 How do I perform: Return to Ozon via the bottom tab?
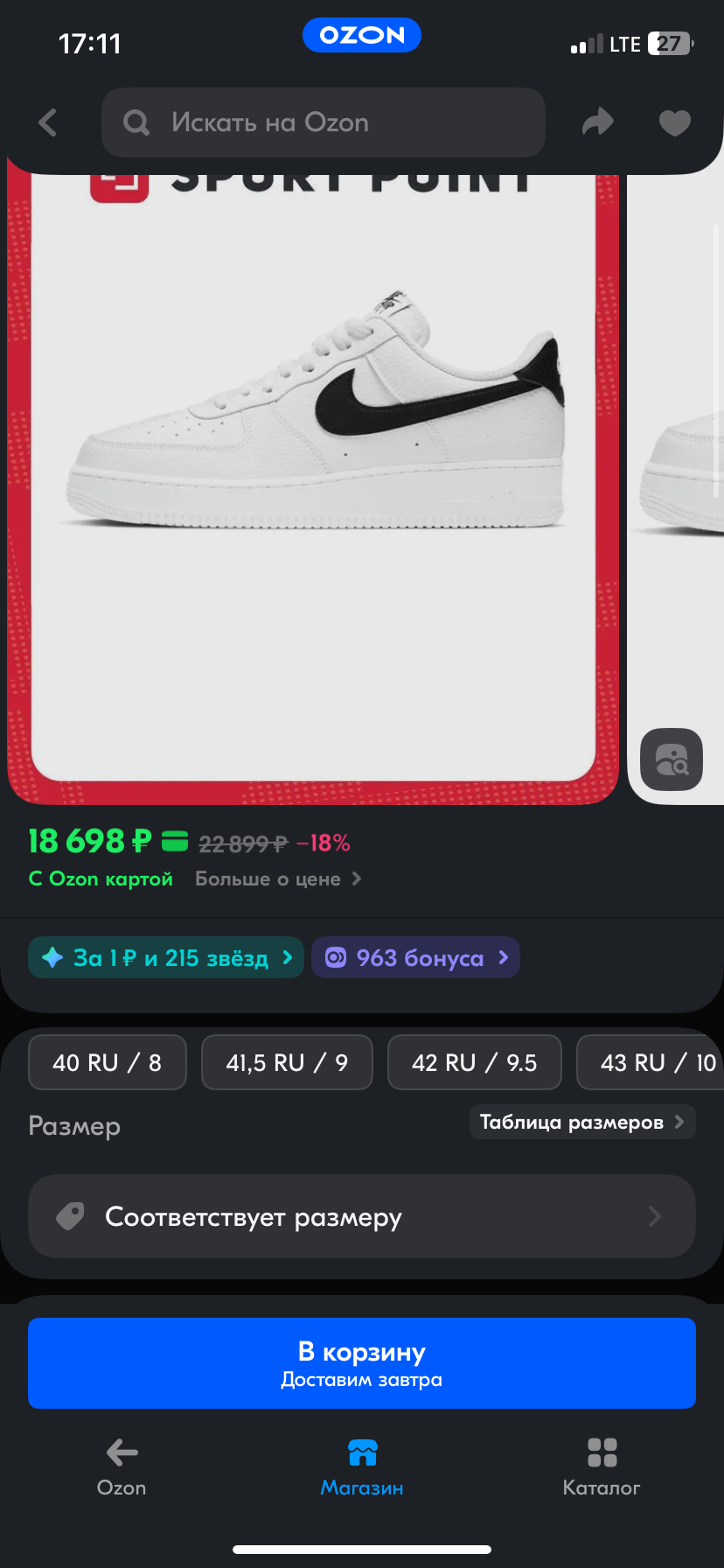(122, 1468)
